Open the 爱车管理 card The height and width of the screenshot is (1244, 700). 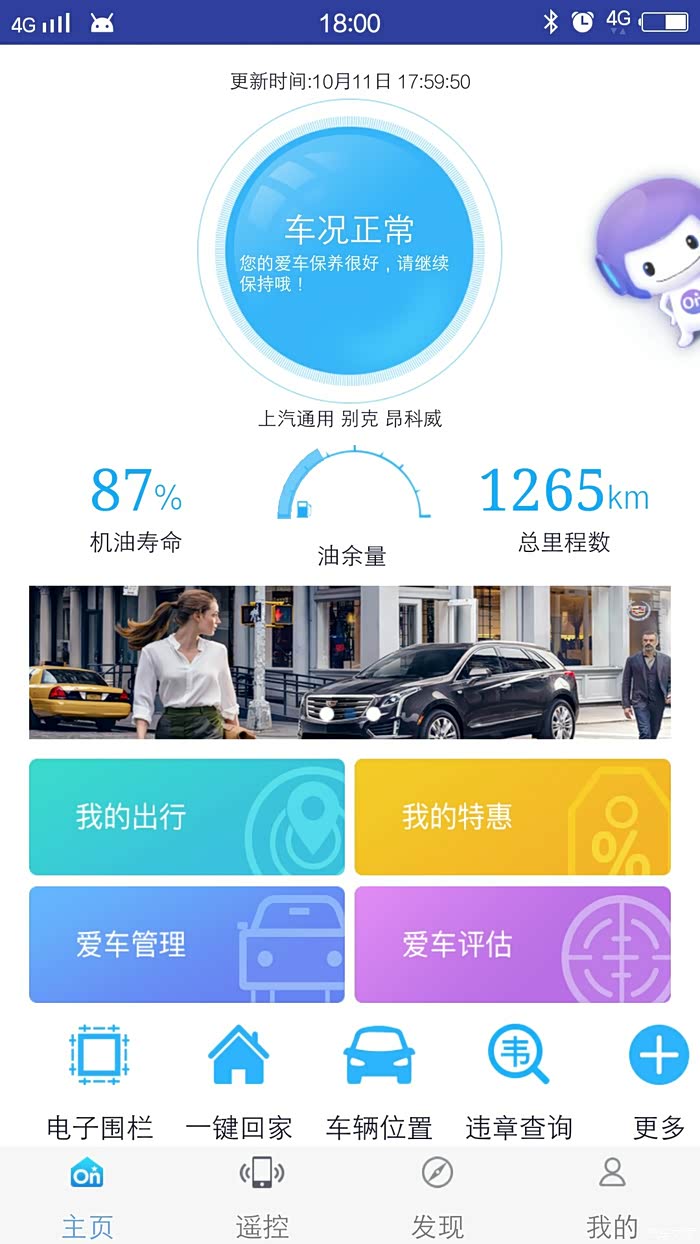pyautogui.click(x=187, y=944)
